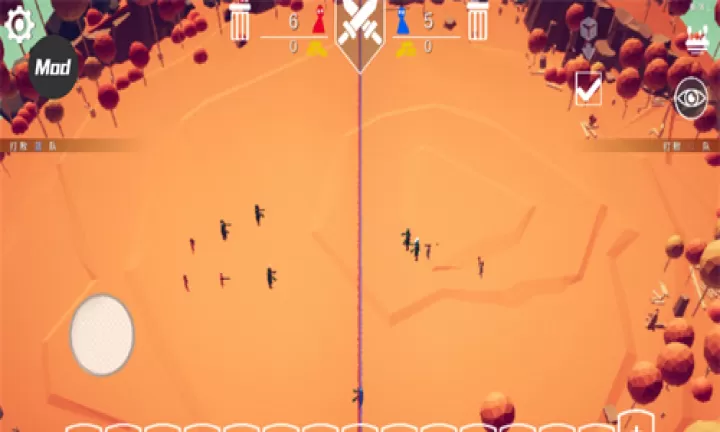Tap the eye view icon
This screenshot has width=720, height=432.
coord(690,98)
